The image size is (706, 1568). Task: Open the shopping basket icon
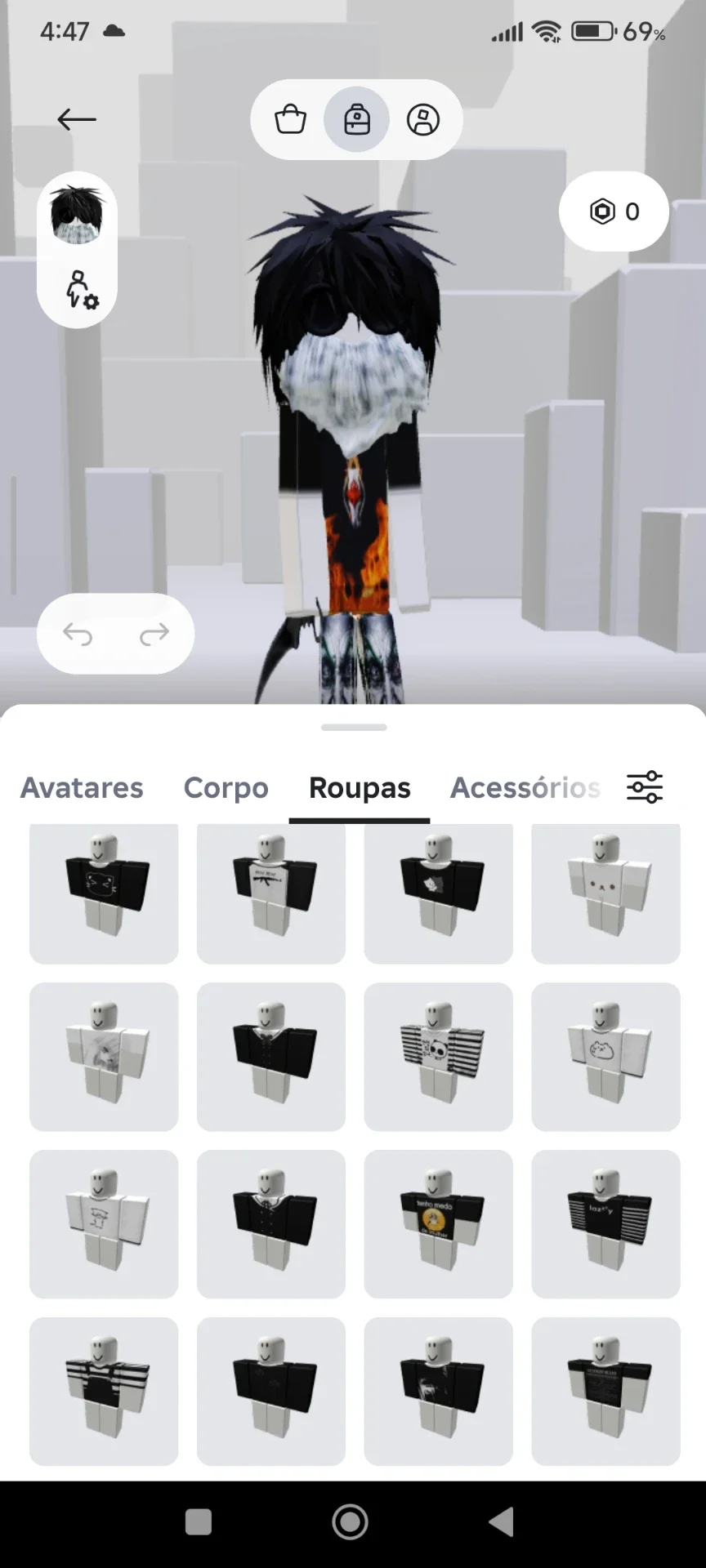pyautogui.click(x=290, y=119)
